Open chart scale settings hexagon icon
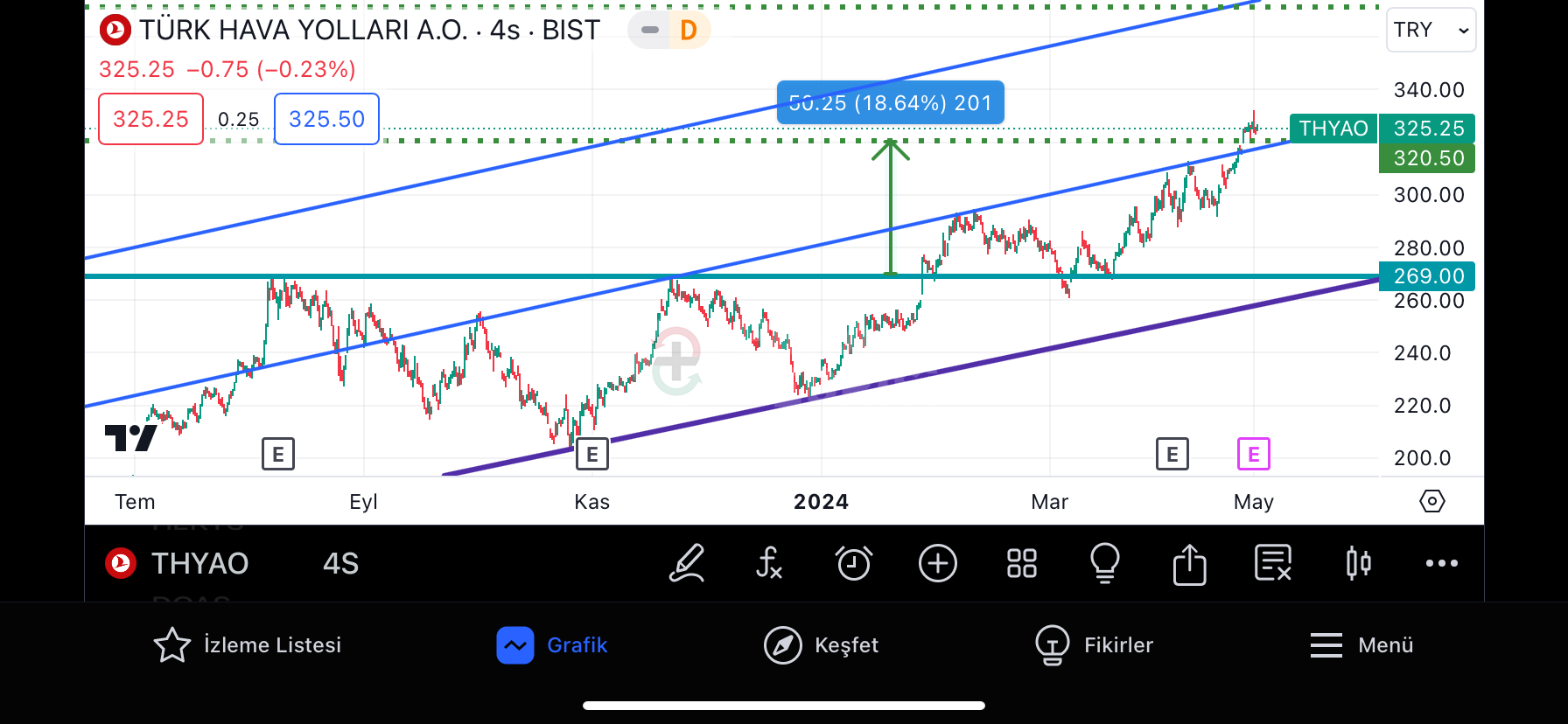The height and width of the screenshot is (724, 1568). coord(1431,501)
